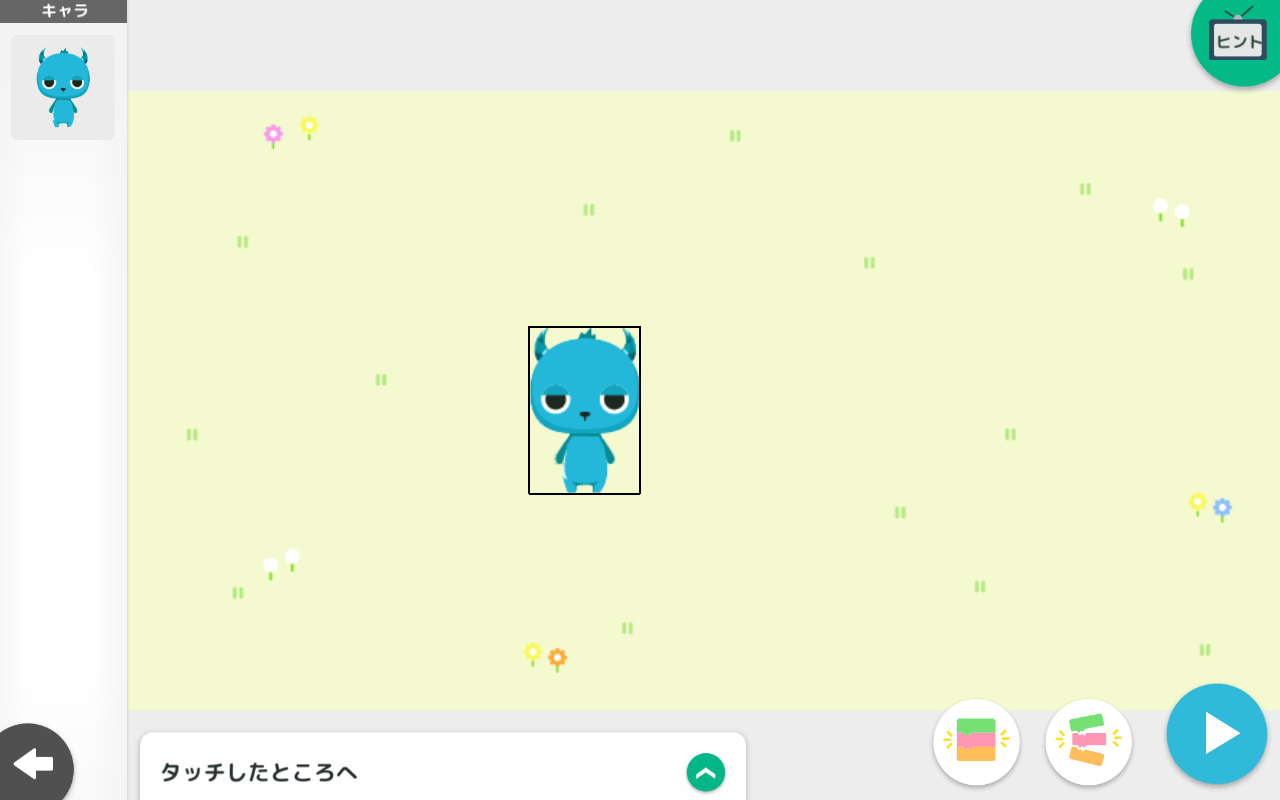Open the ヒント hint button
This screenshot has height=800, width=1280.
(1238, 40)
